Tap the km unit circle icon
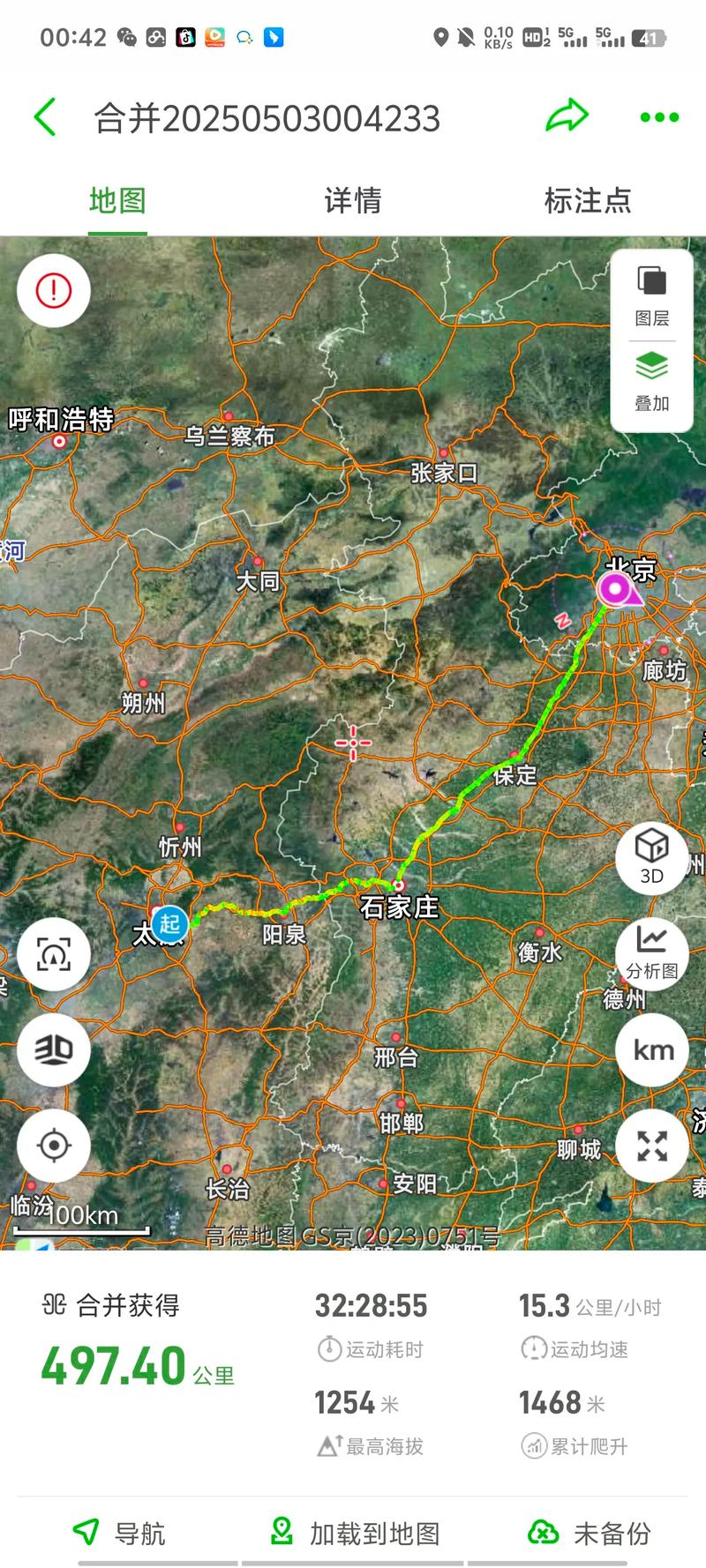Image resolution: width=706 pixels, height=1568 pixels. click(651, 1049)
